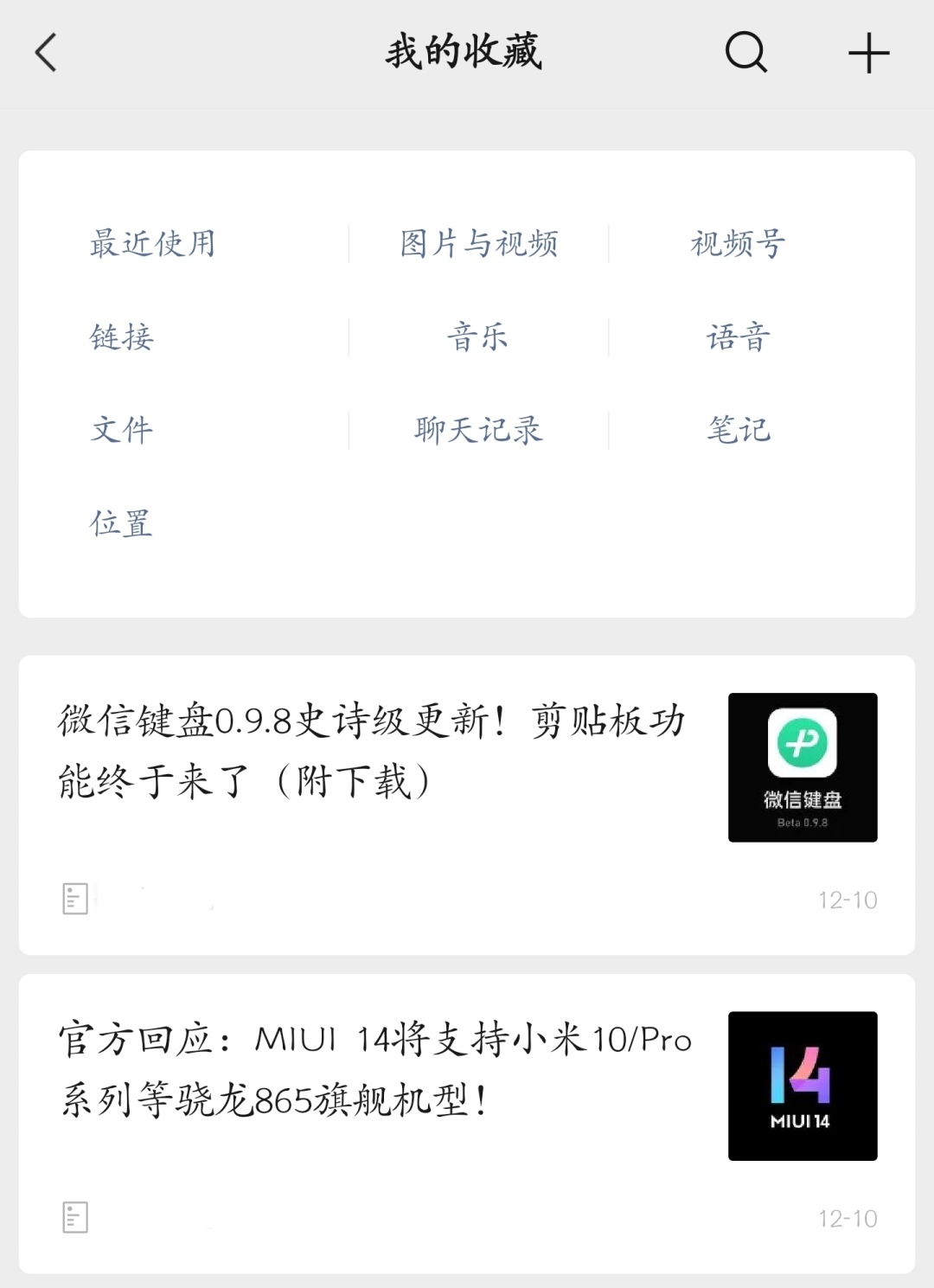Open the MIUI 14 logo thumbnail

tap(802, 1086)
